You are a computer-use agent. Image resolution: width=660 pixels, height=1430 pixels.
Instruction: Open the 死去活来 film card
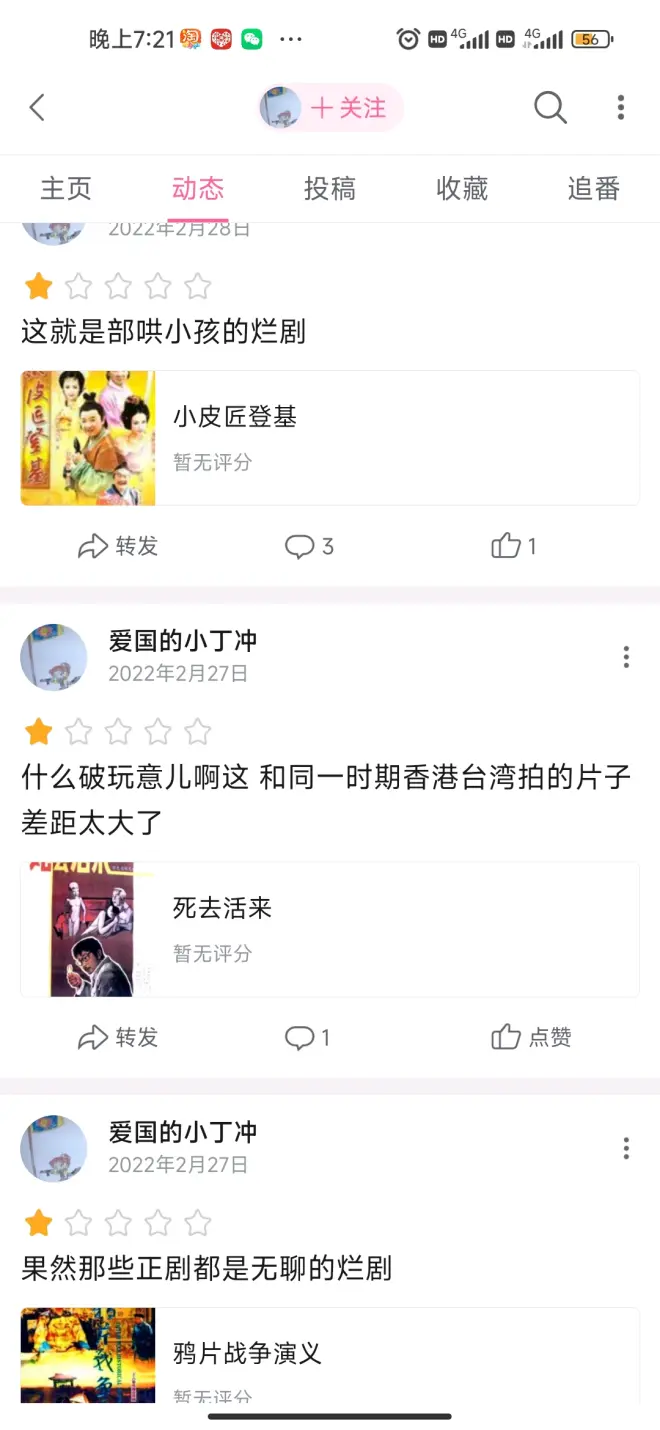pos(330,929)
